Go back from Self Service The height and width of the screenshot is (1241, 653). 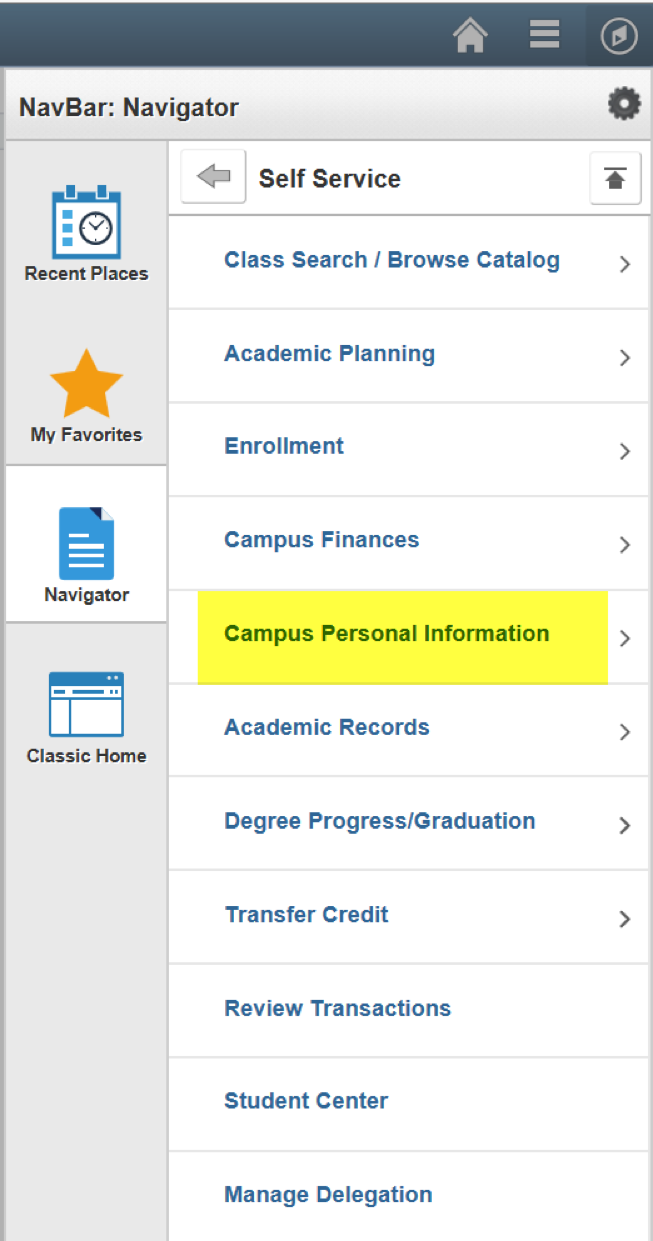(x=213, y=178)
